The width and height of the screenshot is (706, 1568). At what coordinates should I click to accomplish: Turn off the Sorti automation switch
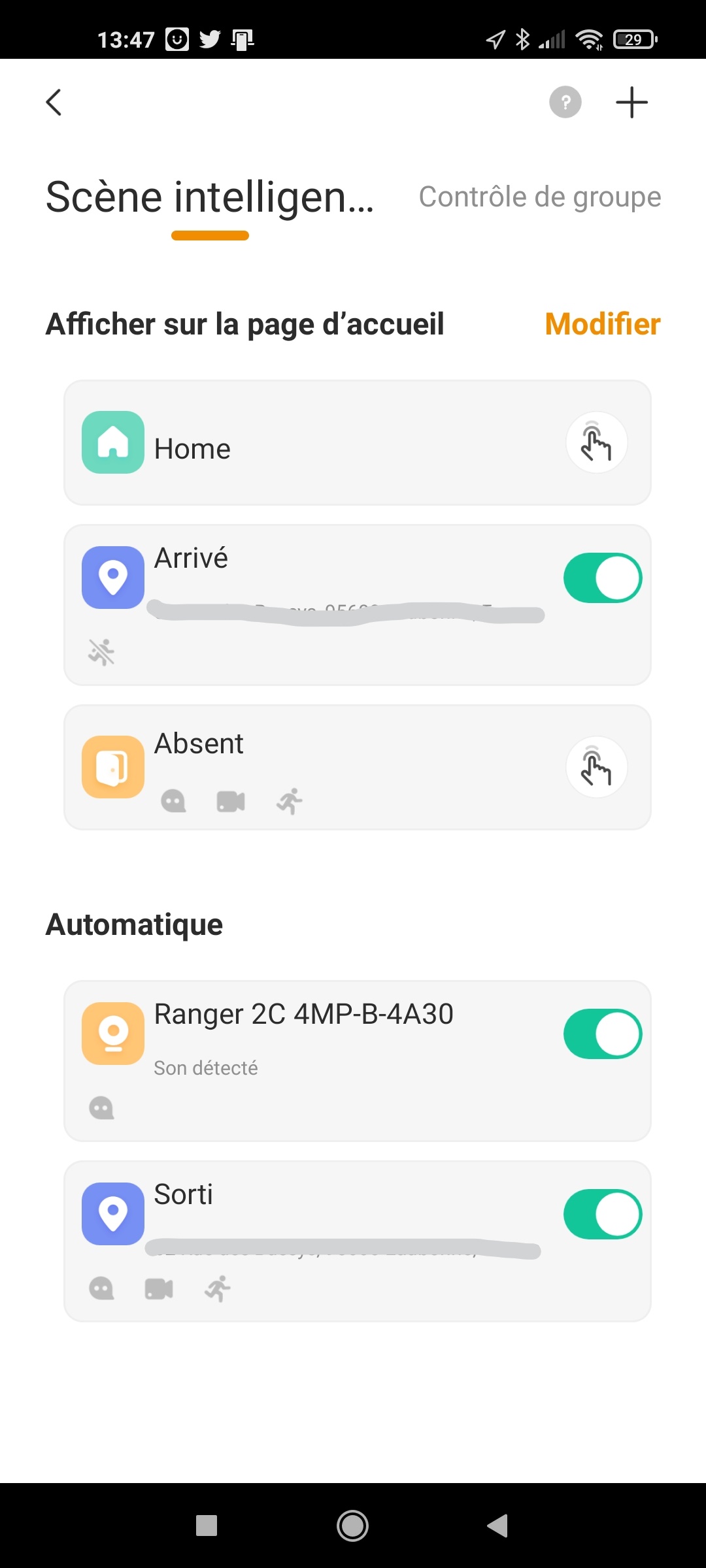[603, 1215]
